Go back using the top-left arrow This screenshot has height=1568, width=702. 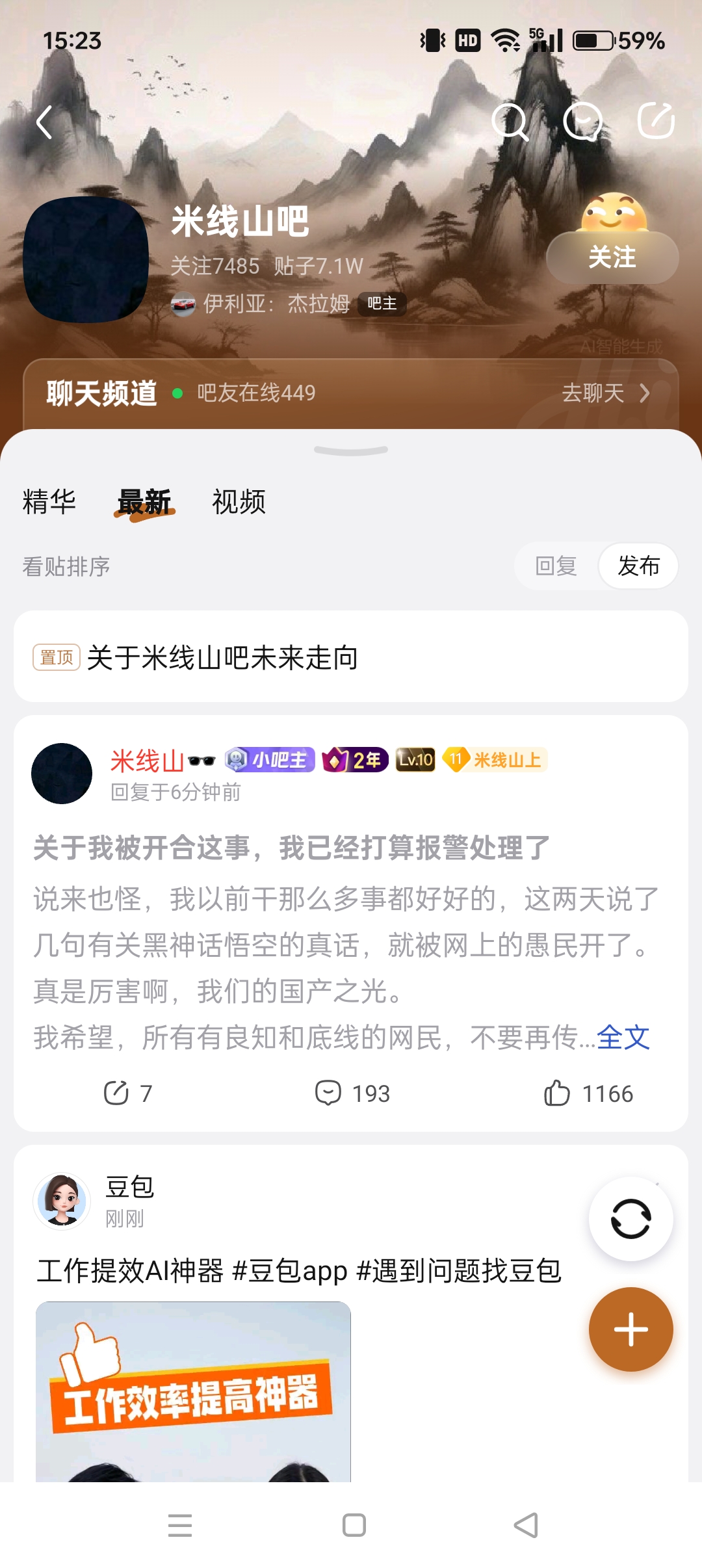pyautogui.click(x=44, y=122)
